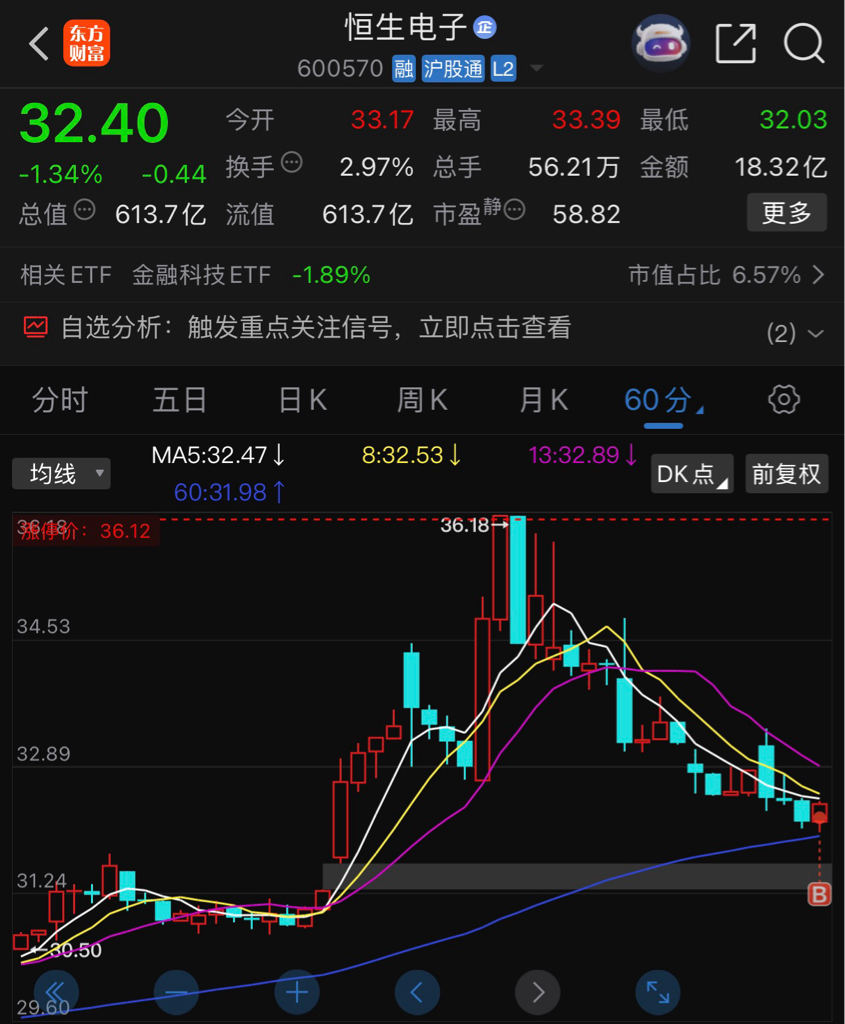The height and width of the screenshot is (1024, 845).
Task: Select the 日K chart tab
Action: [302, 400]
